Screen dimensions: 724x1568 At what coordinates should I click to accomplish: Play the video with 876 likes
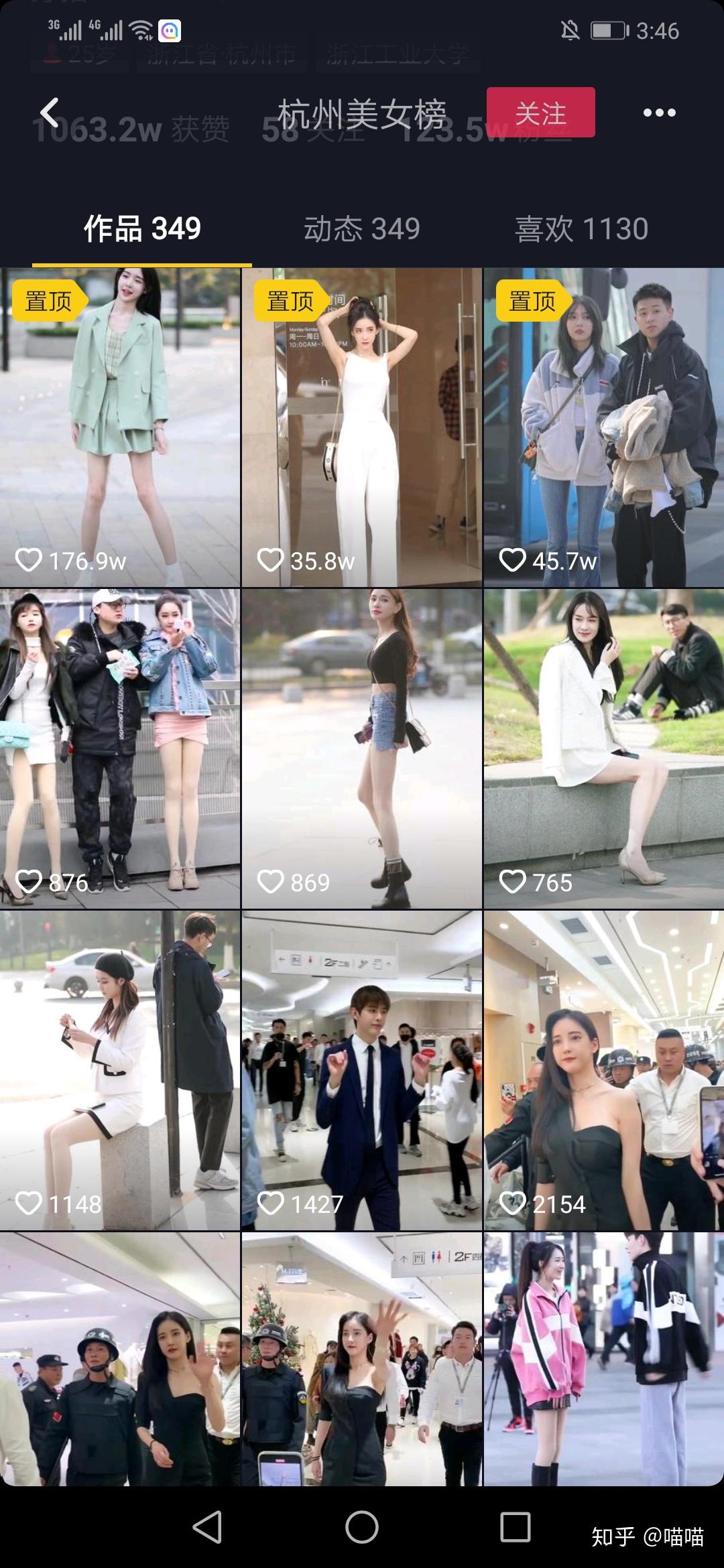(120, 748)
